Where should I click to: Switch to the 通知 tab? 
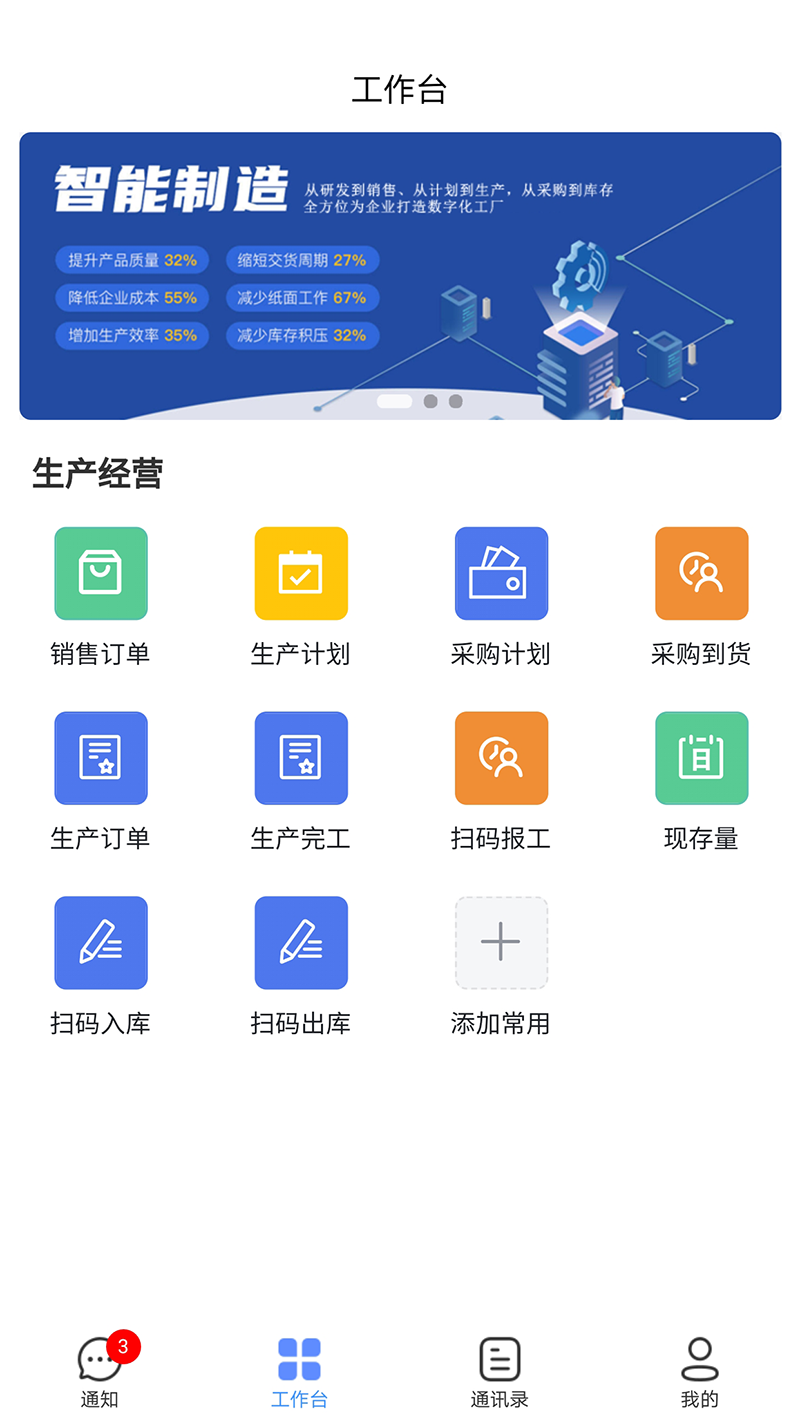pyautogui.click(x=100, y=1372)
